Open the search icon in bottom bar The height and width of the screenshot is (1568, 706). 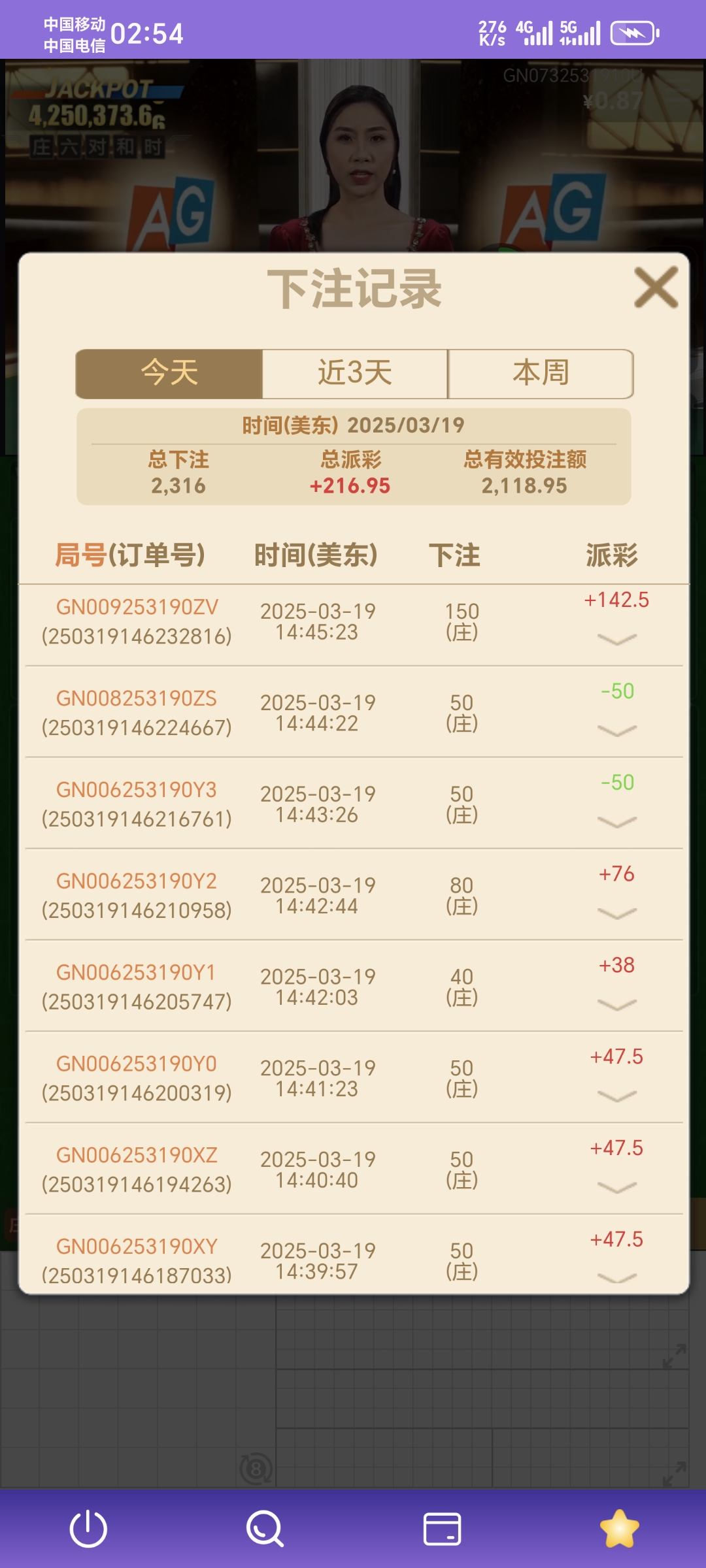click(x=265, y=1529)
